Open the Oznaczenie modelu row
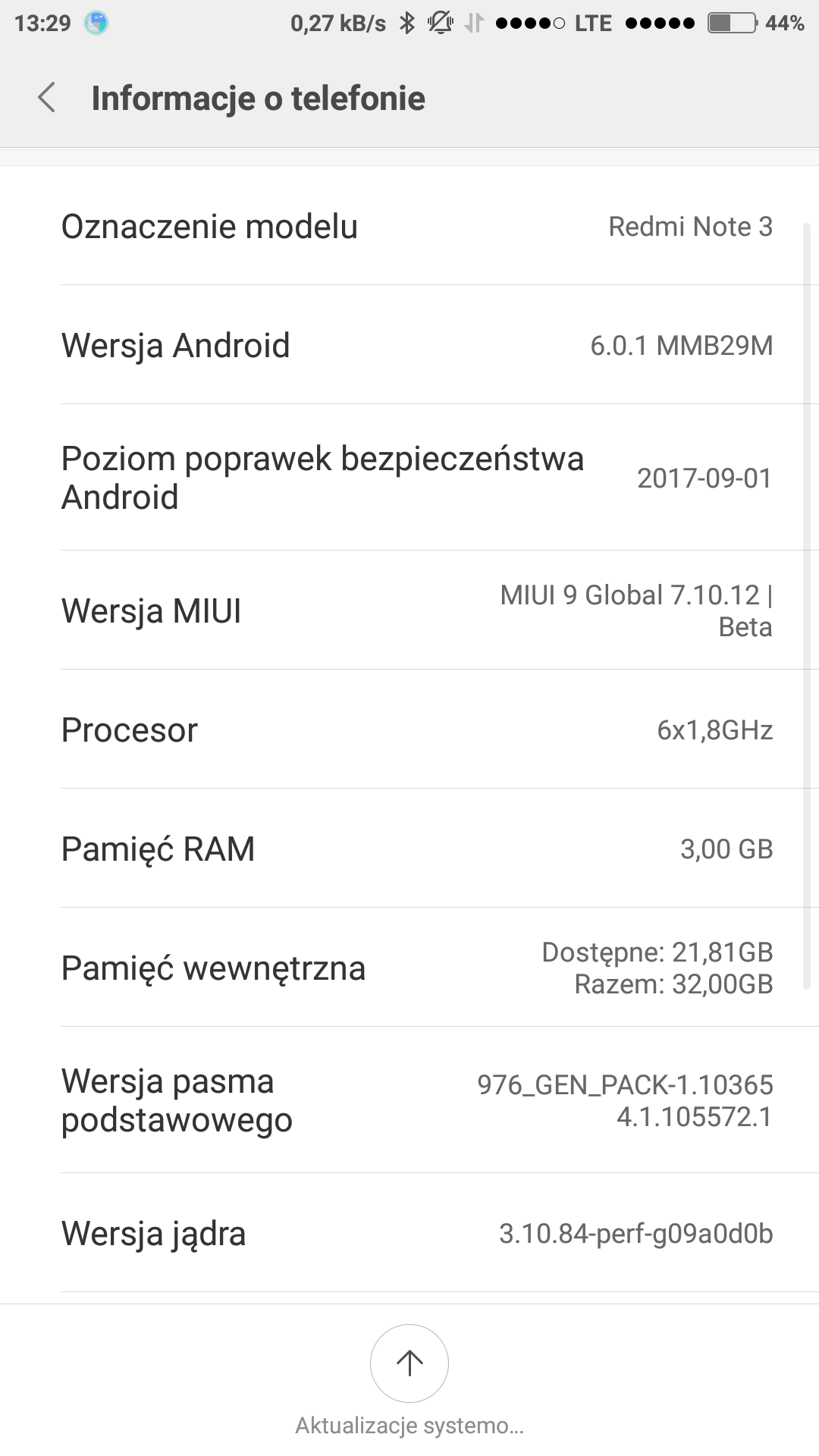 (409, 227)
